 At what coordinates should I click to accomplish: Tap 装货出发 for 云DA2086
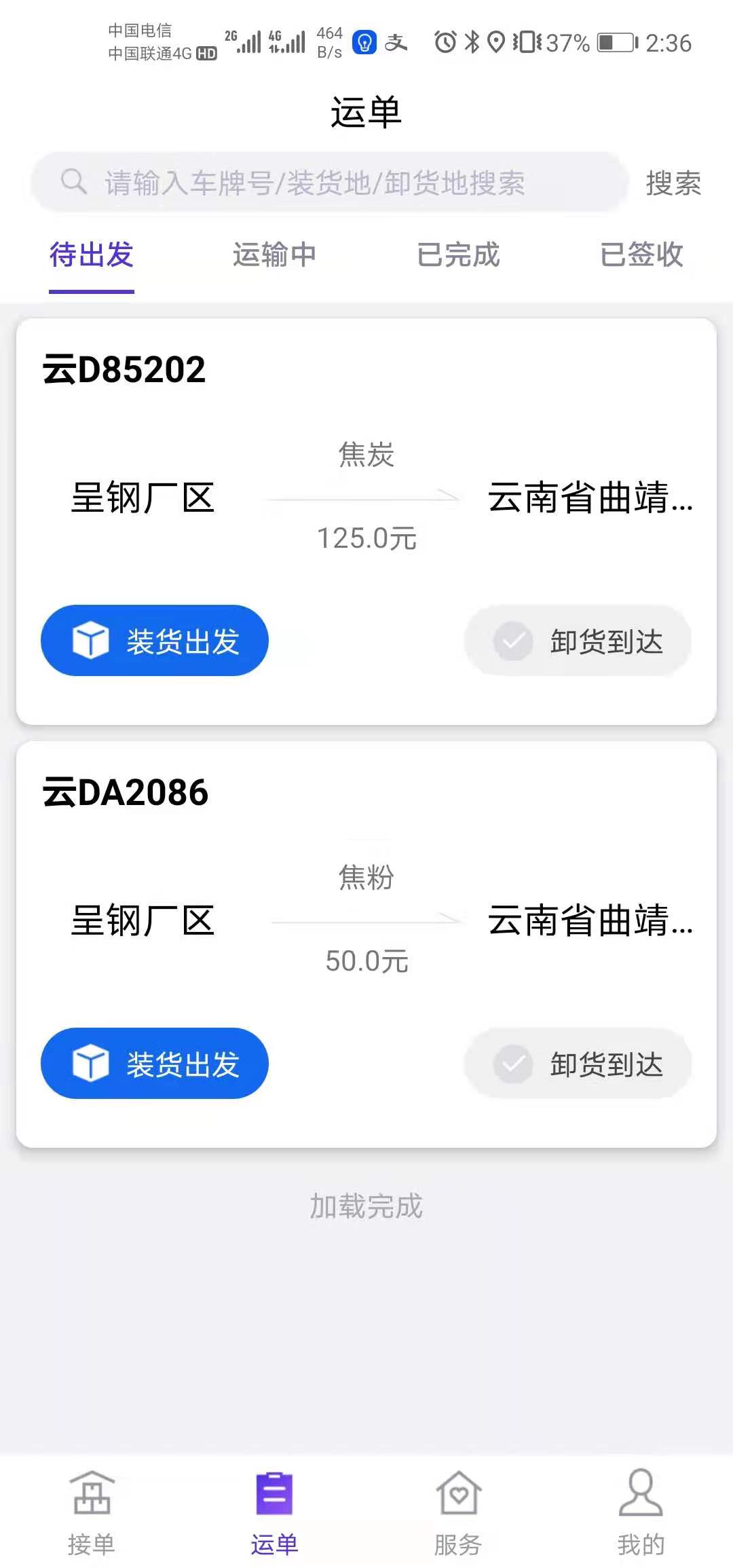coord(155,1063)
